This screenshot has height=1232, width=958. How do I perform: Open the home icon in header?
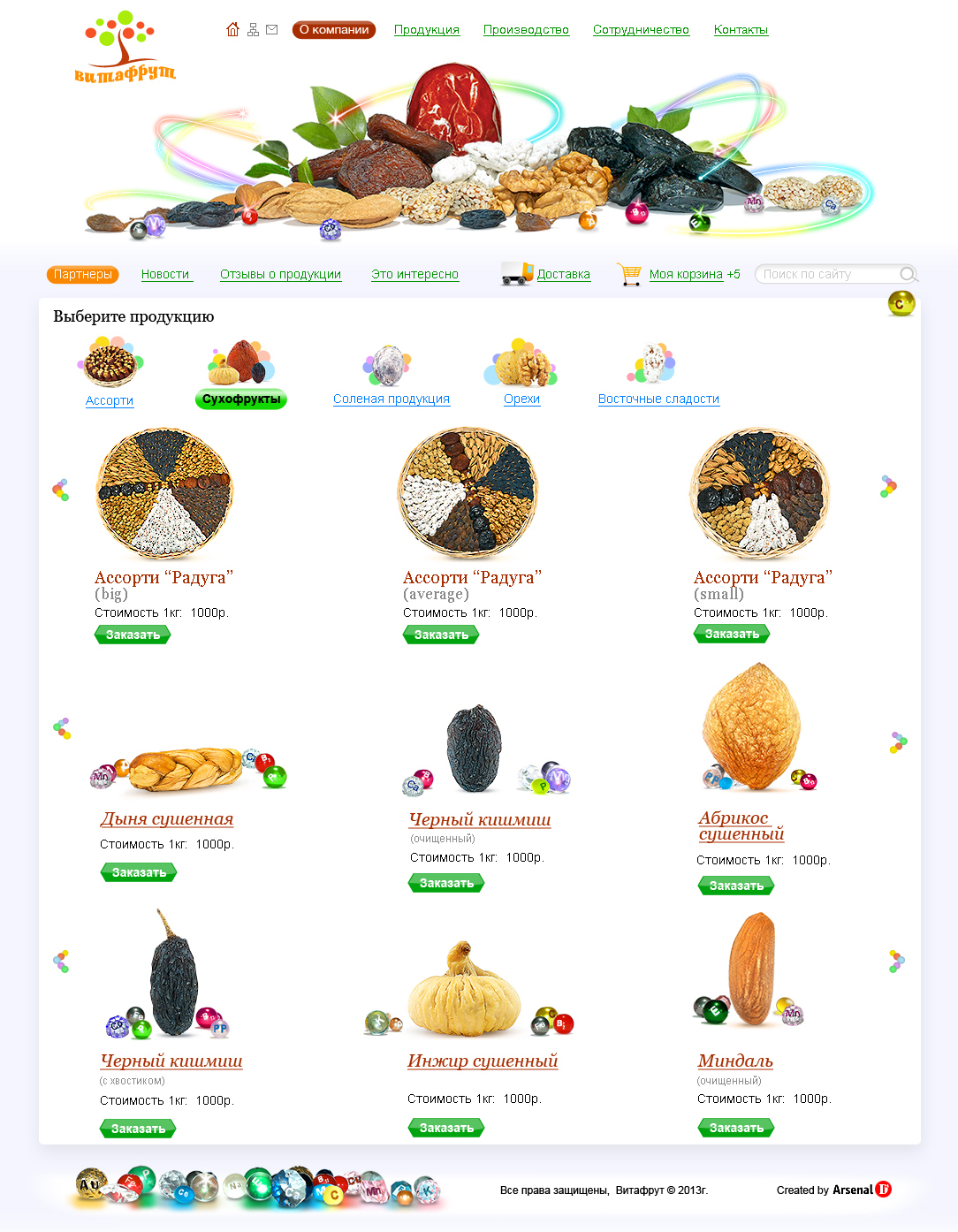(232, 30)
